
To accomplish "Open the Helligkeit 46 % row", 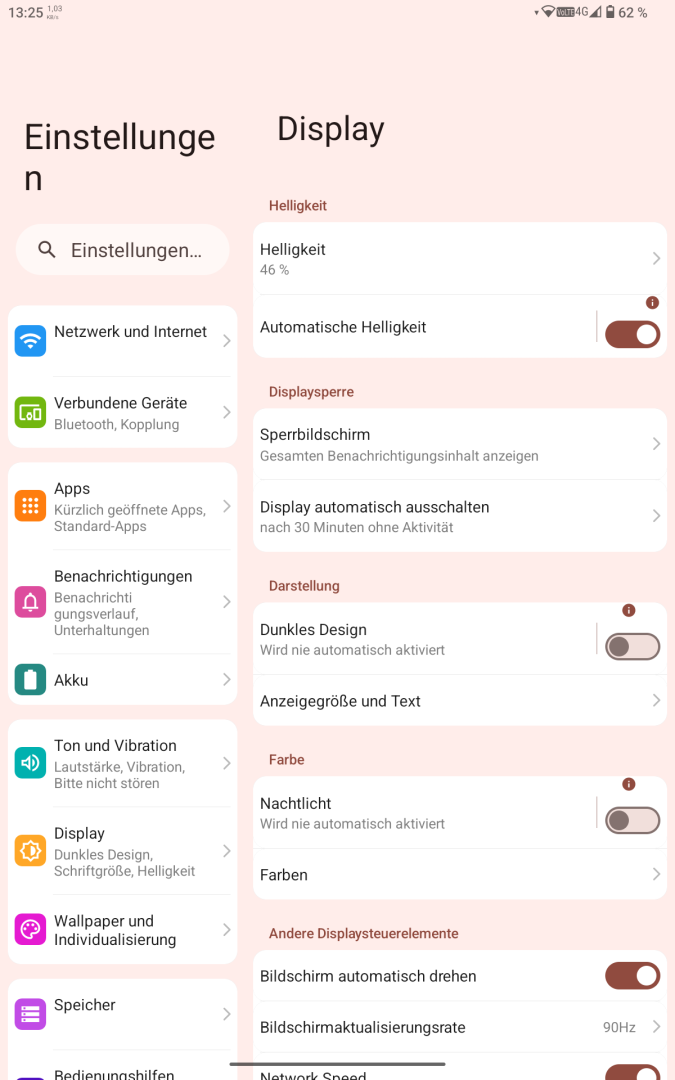I will coord(460,258).
